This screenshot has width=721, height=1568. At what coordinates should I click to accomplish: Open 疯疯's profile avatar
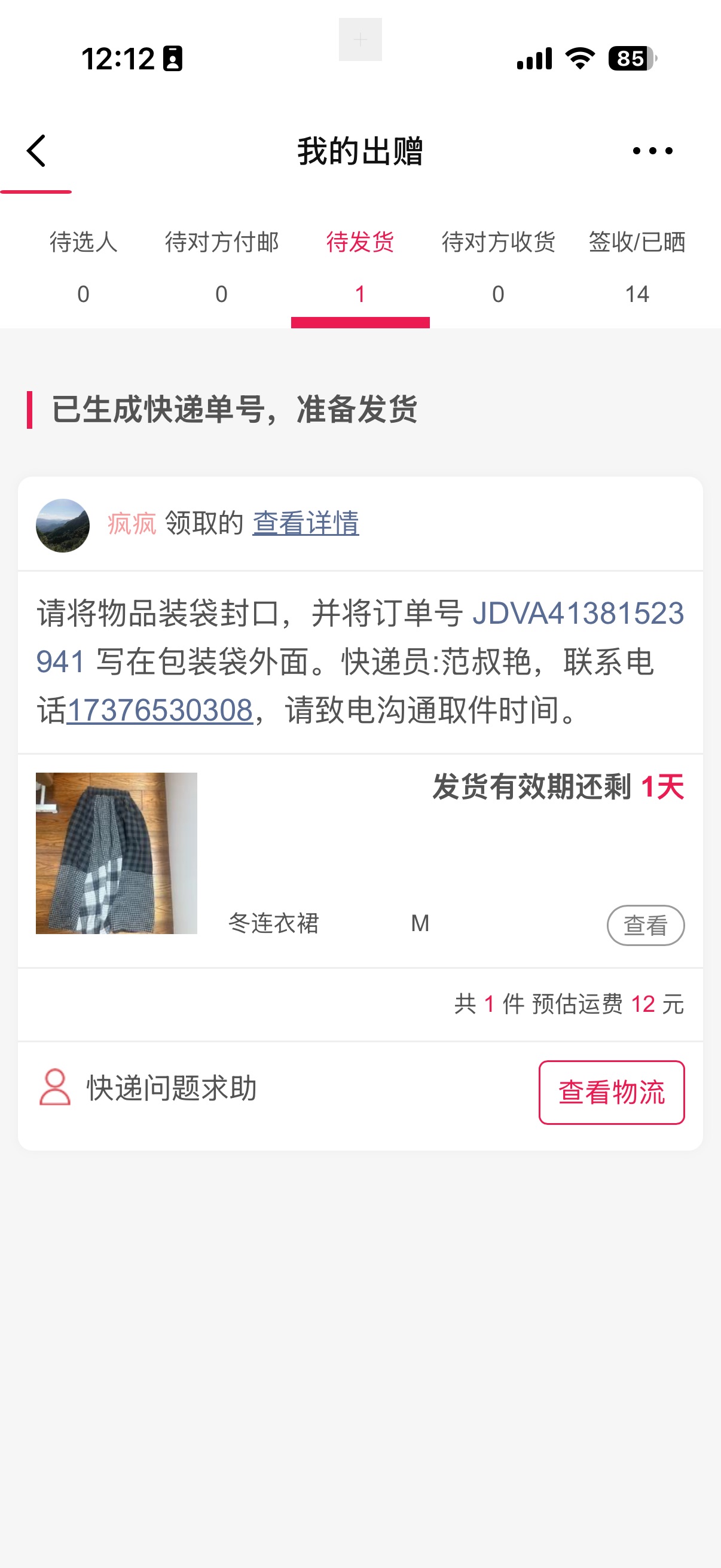pyautogui.click(x=63, y=525)
